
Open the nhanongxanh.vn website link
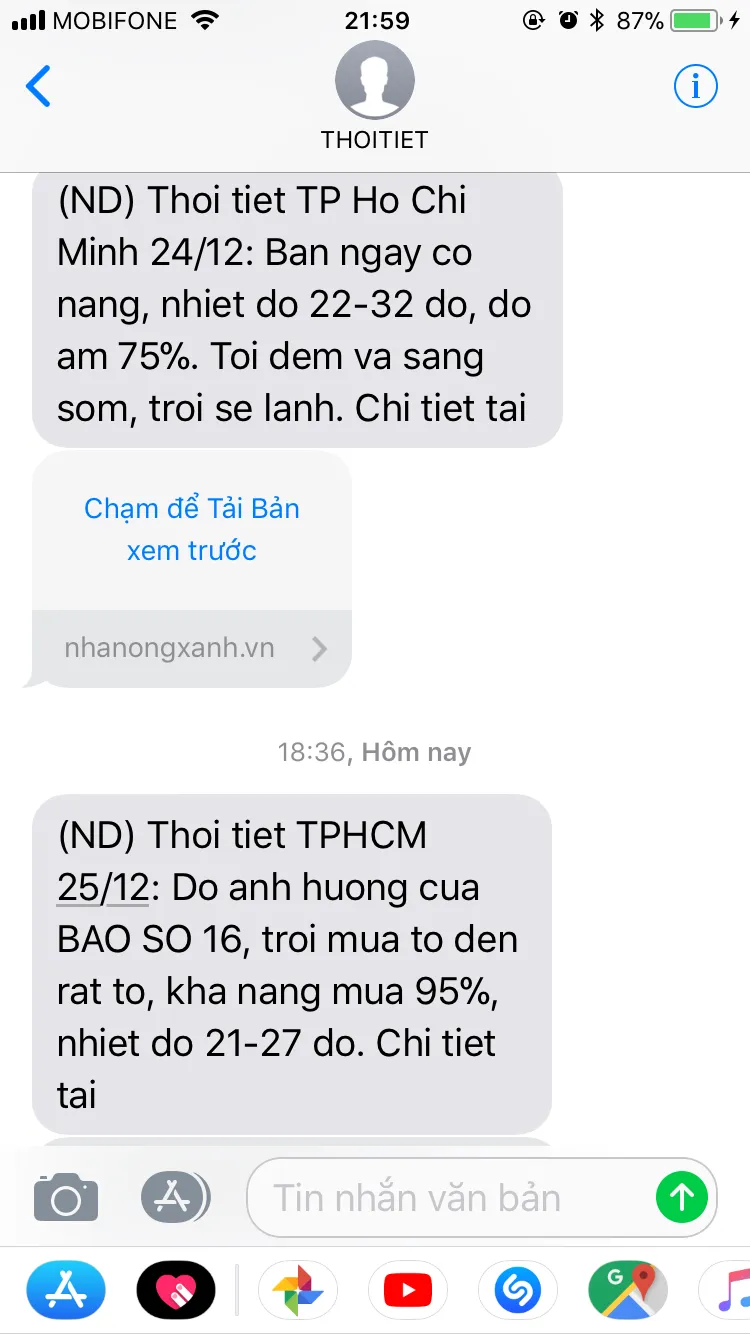[x=171, y=648]
